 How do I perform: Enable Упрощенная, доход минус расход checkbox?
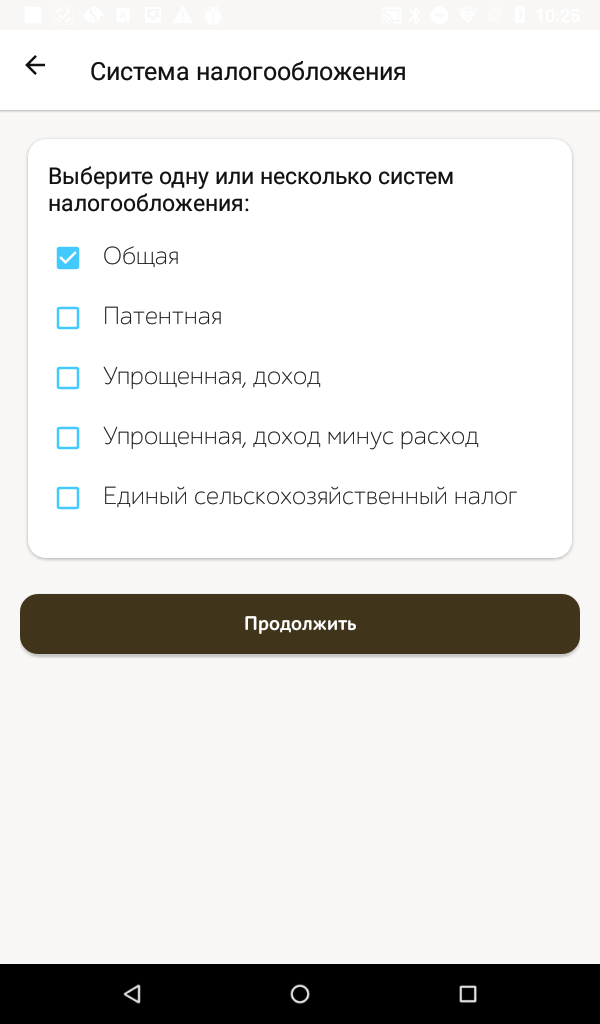68,438
